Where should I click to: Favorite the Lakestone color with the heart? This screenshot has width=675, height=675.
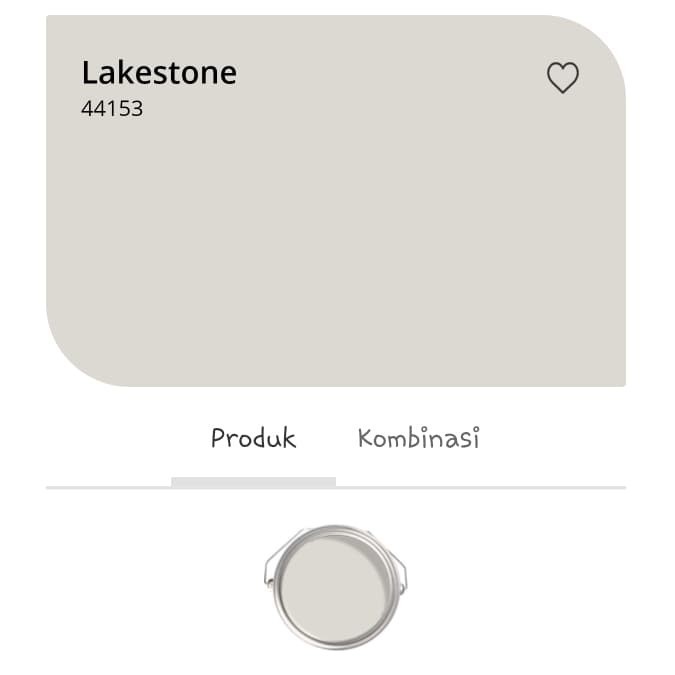(x=562, y=78)
